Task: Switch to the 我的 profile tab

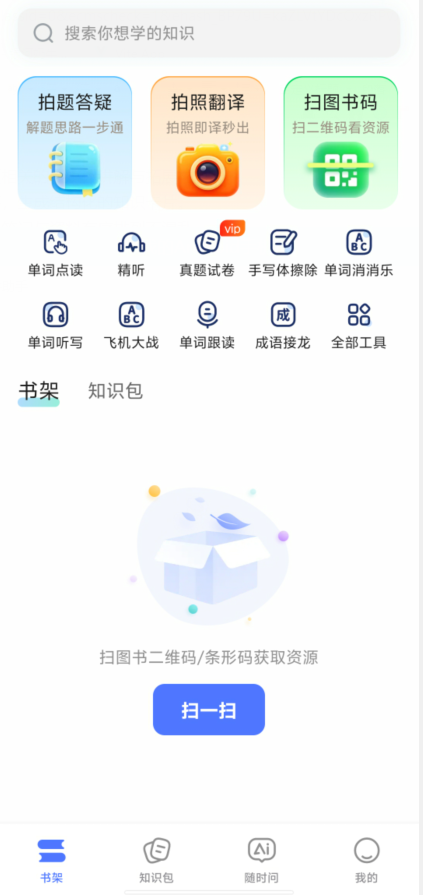Action: pos(366,861)
